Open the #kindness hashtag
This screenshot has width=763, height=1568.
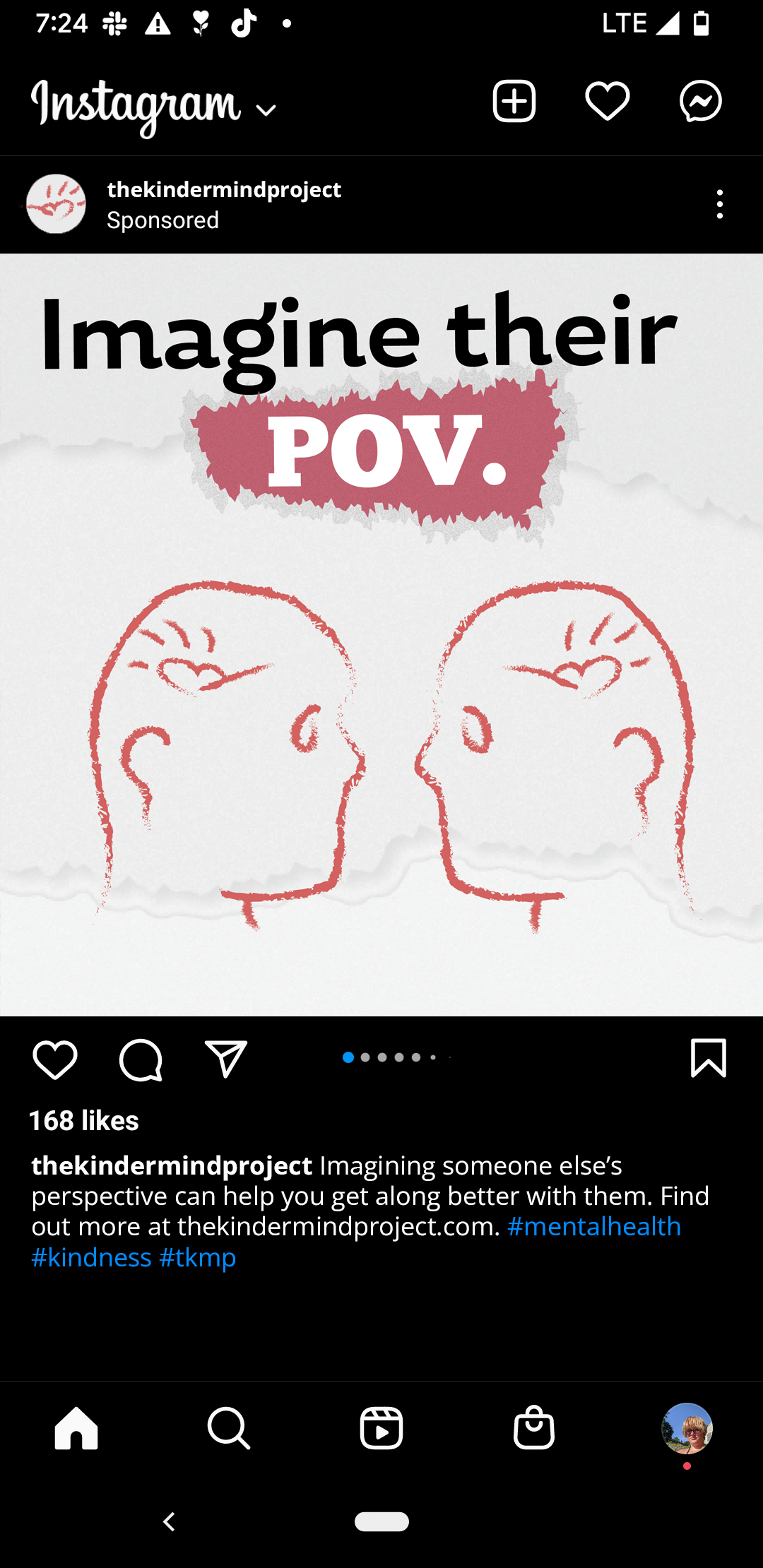[x=92, y=1258]
